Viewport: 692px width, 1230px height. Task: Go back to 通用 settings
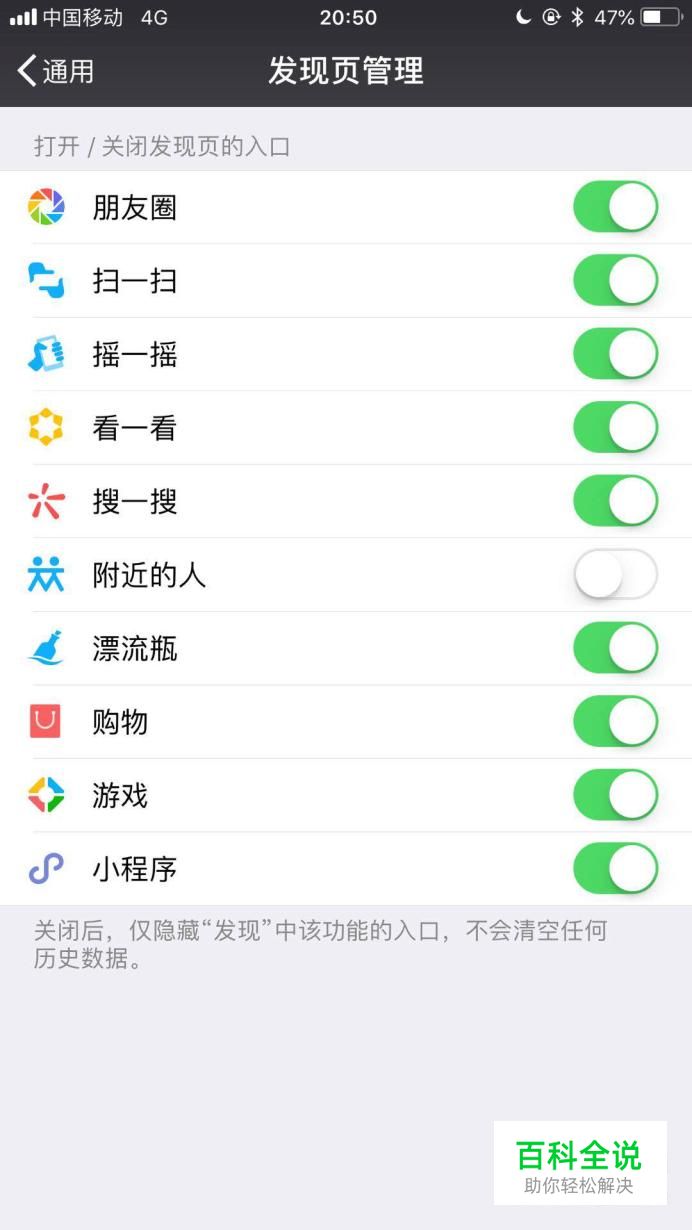[56, 71]
